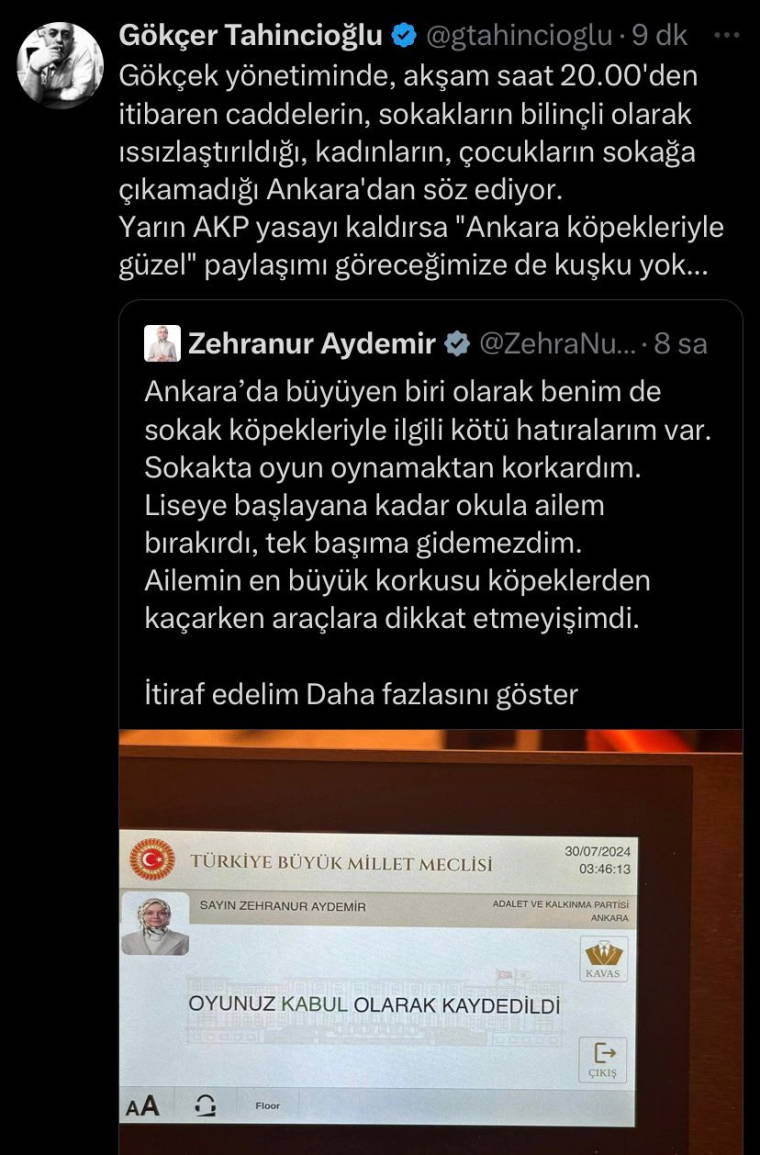The height and width of the screenshot is (1155, 760).
Task: Open Gökçer Tahincioğlu's profile picture
Action: click(x=61, y=64)
